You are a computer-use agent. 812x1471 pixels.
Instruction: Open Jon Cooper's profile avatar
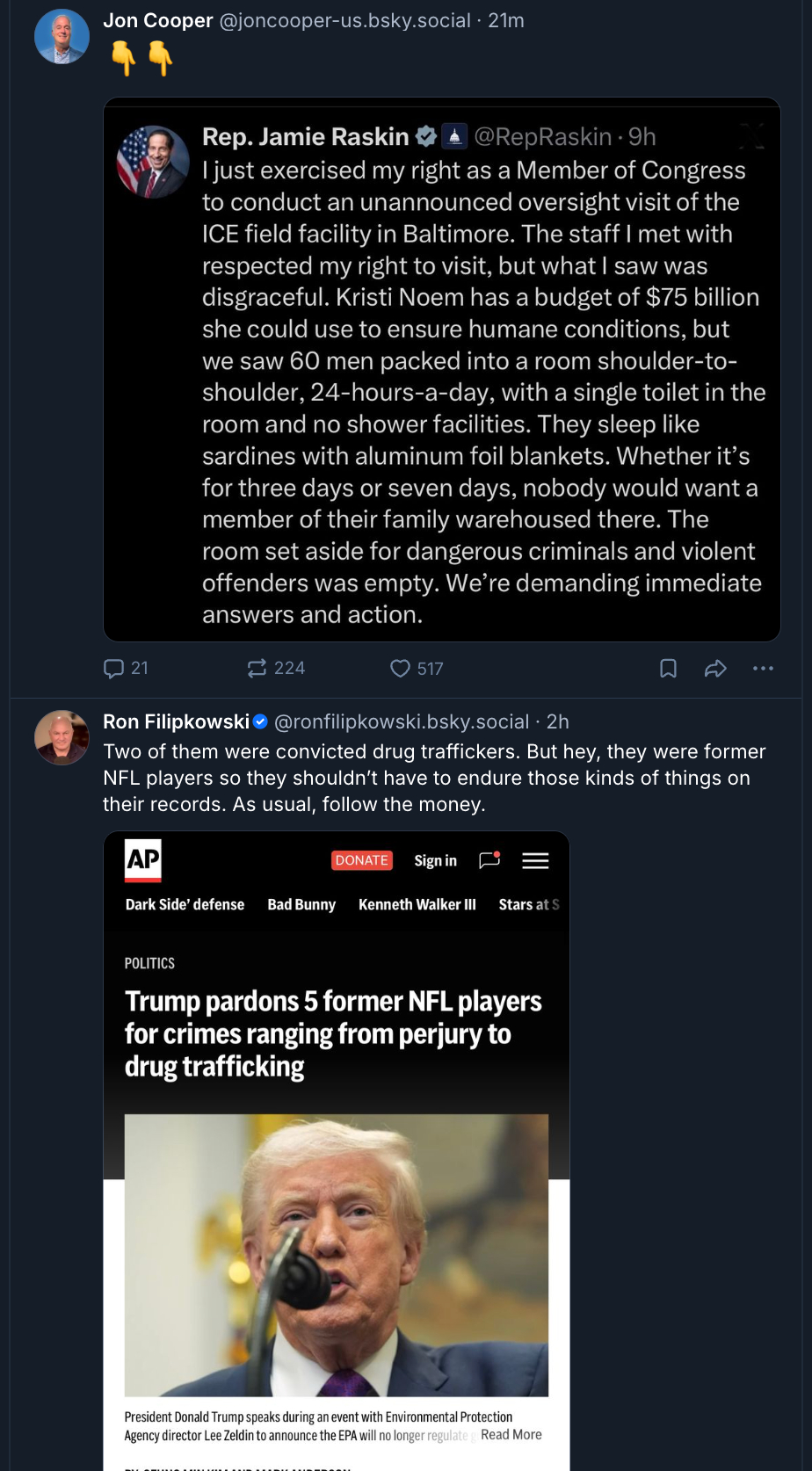(x=62, y=37)
